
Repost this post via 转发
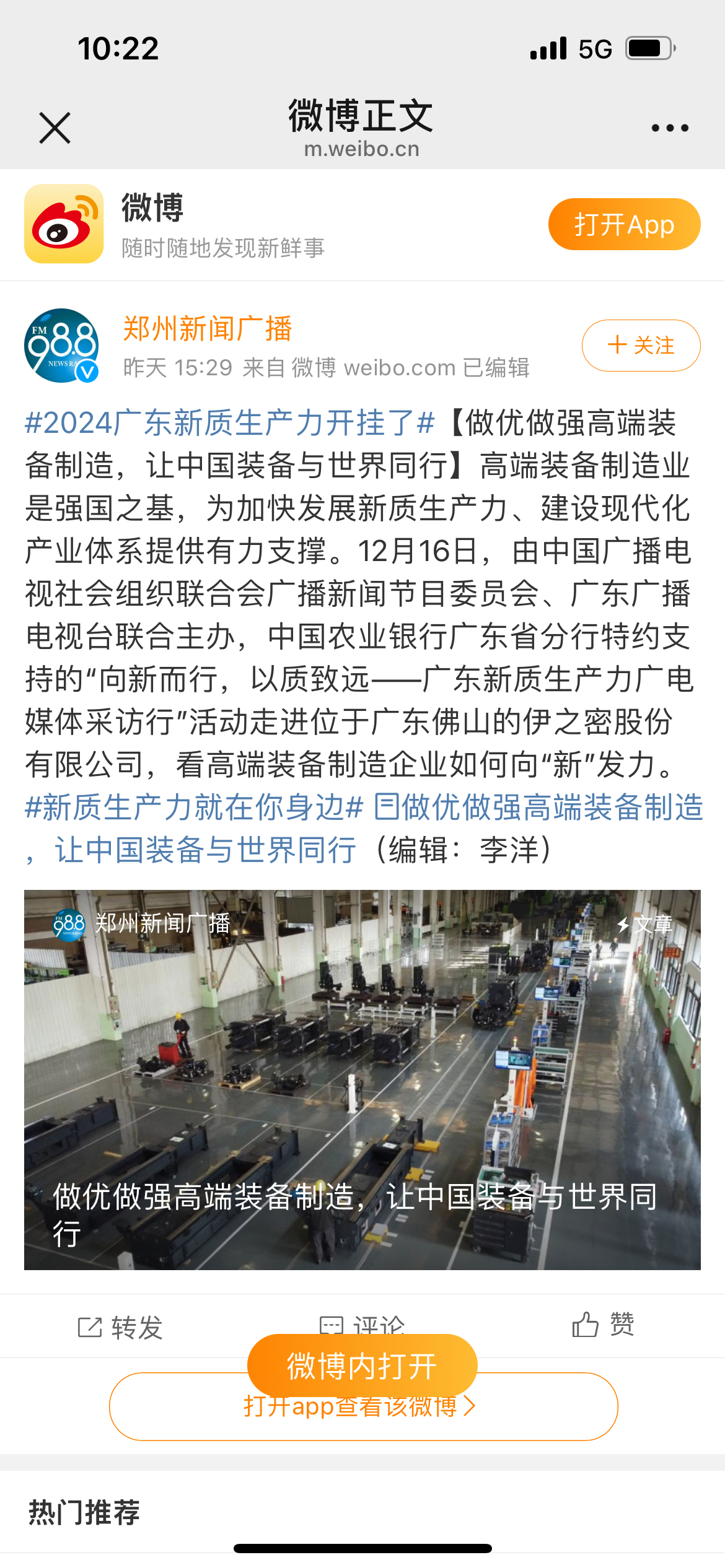point(121,1327)
